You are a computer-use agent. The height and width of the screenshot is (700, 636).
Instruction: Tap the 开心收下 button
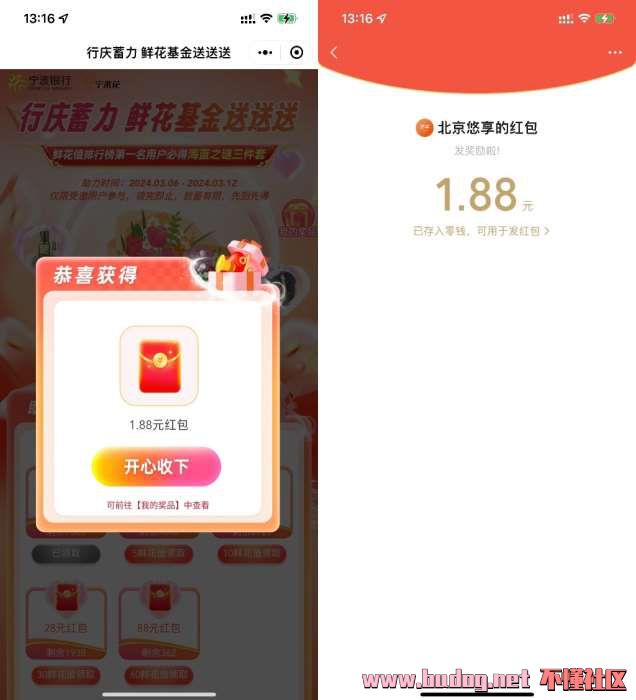tap(156, 467)
